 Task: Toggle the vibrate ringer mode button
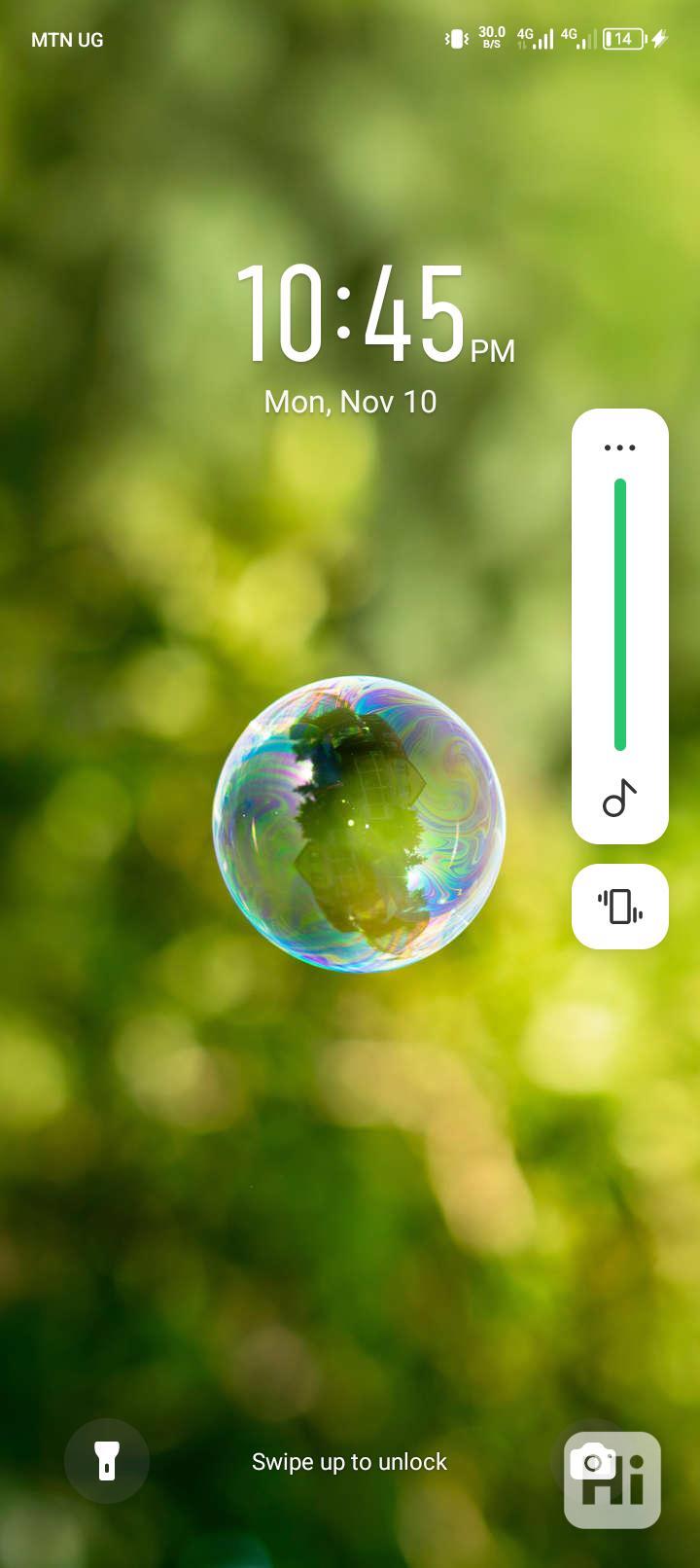(x=619, y=907)
